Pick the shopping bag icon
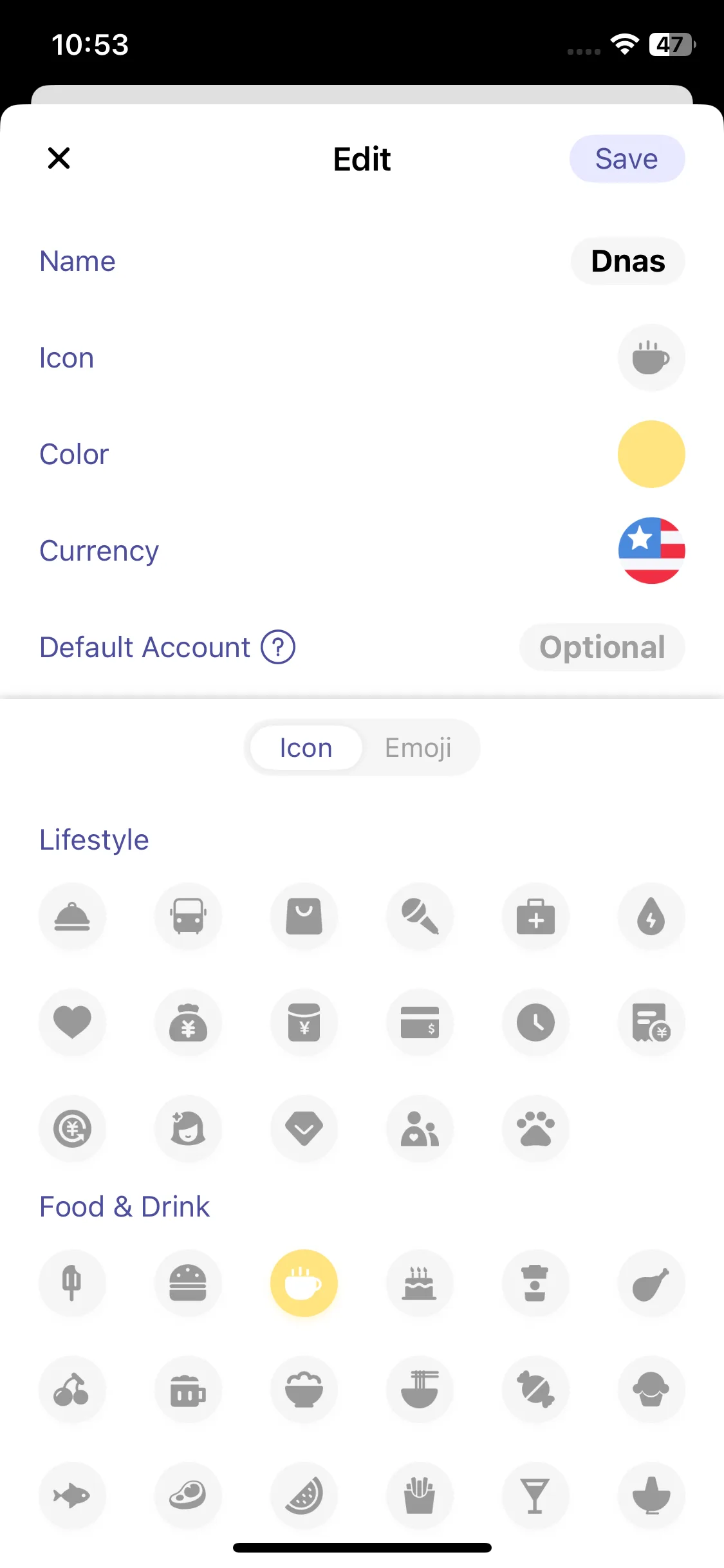The width and height of the screenshot is (724, 1568). pos(304,917)
